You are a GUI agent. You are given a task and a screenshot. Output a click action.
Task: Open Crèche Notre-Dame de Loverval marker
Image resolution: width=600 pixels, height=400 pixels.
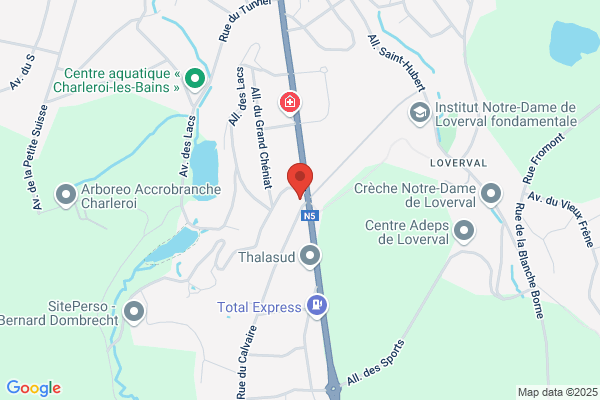(x=491, y=194)
